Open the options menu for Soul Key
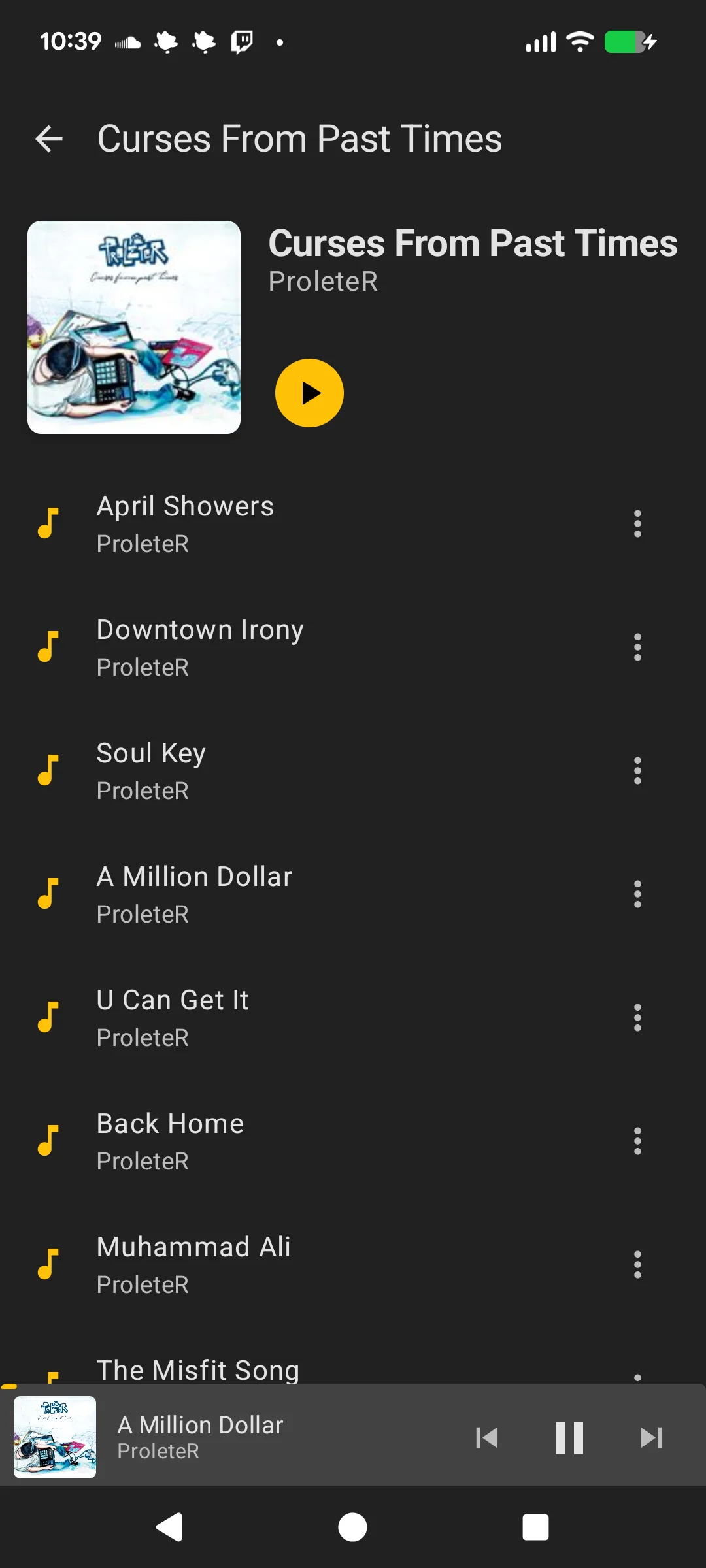Image resolution: width=706 pixels, height=1568 pixels. coord(637,770)
